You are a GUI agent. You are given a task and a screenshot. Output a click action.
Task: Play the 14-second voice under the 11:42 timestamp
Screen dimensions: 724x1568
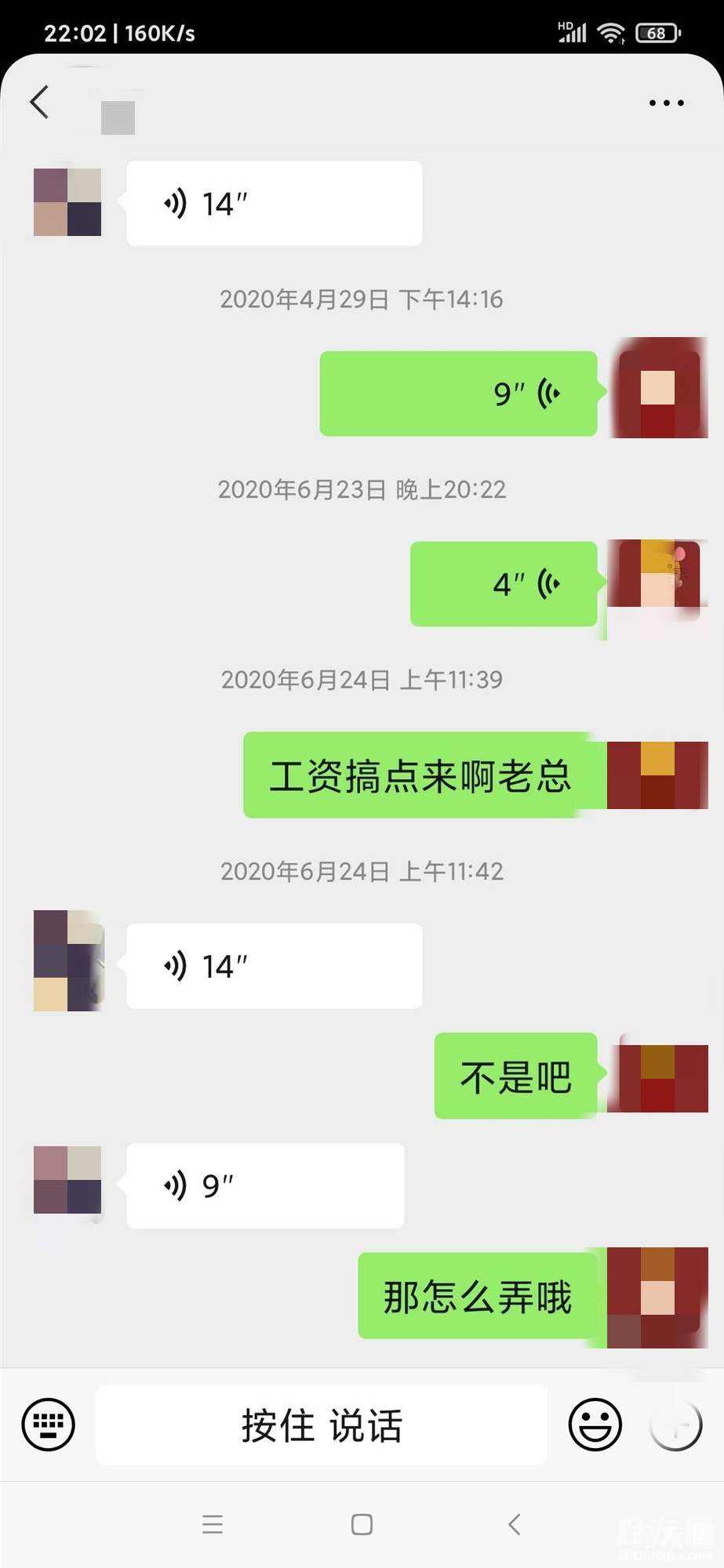pyautogui.click(x=274, y=966)
